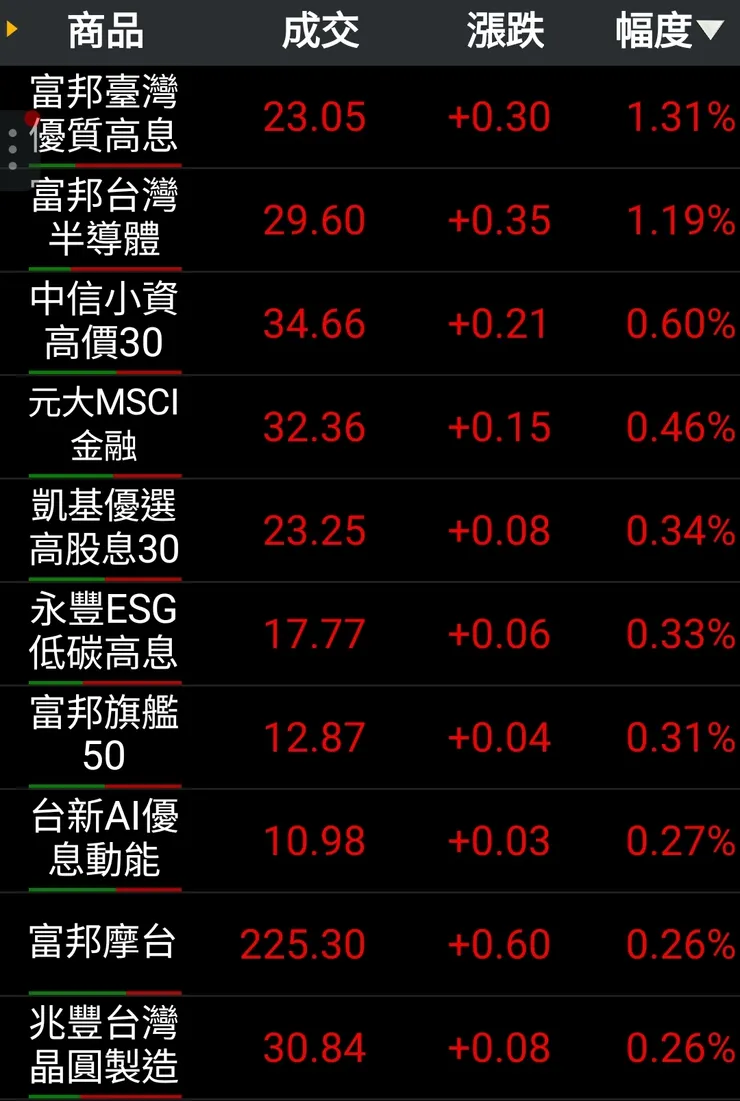Tap the 商品 column header
This screenshot has width=740, height=1101.
(105, 32)
